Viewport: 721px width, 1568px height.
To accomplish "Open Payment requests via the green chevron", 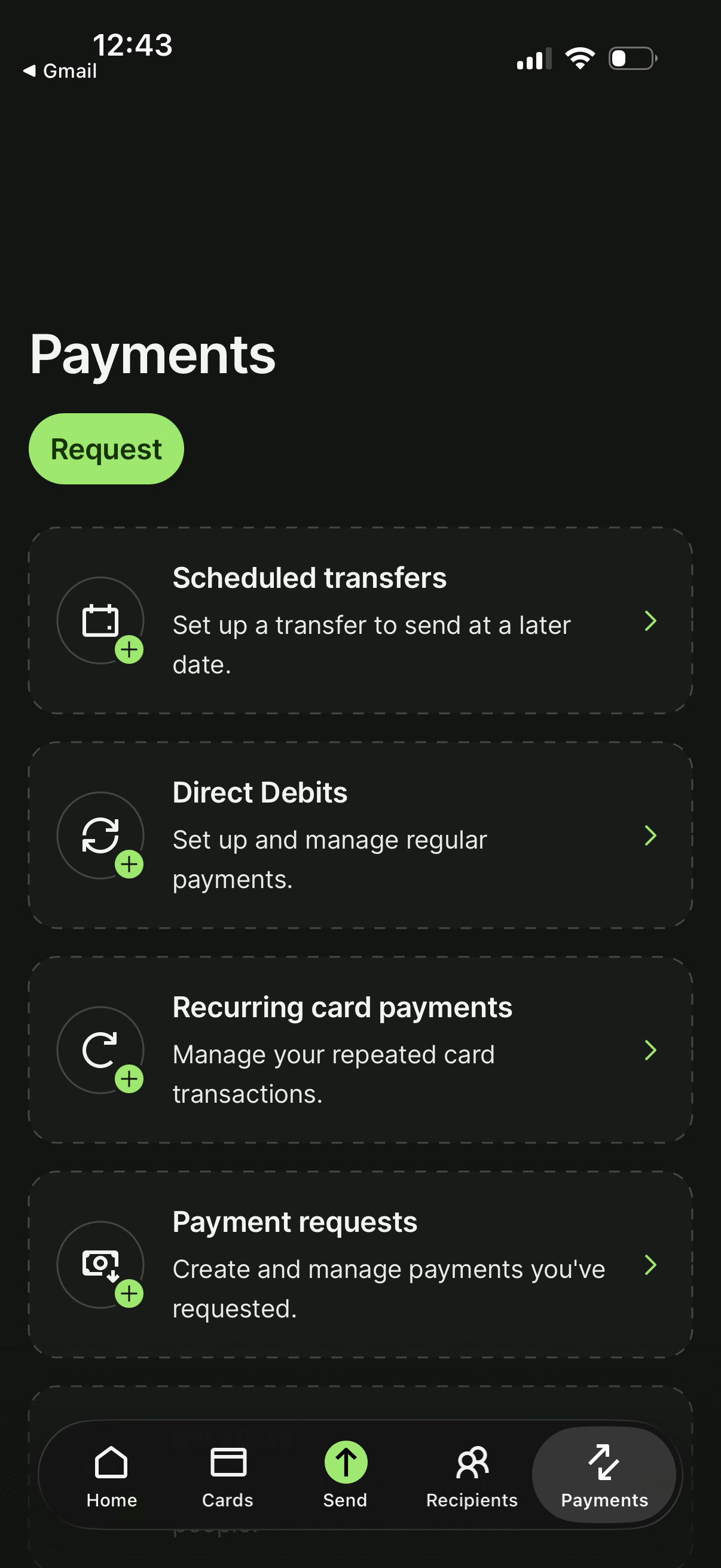I will (651, 1266).
